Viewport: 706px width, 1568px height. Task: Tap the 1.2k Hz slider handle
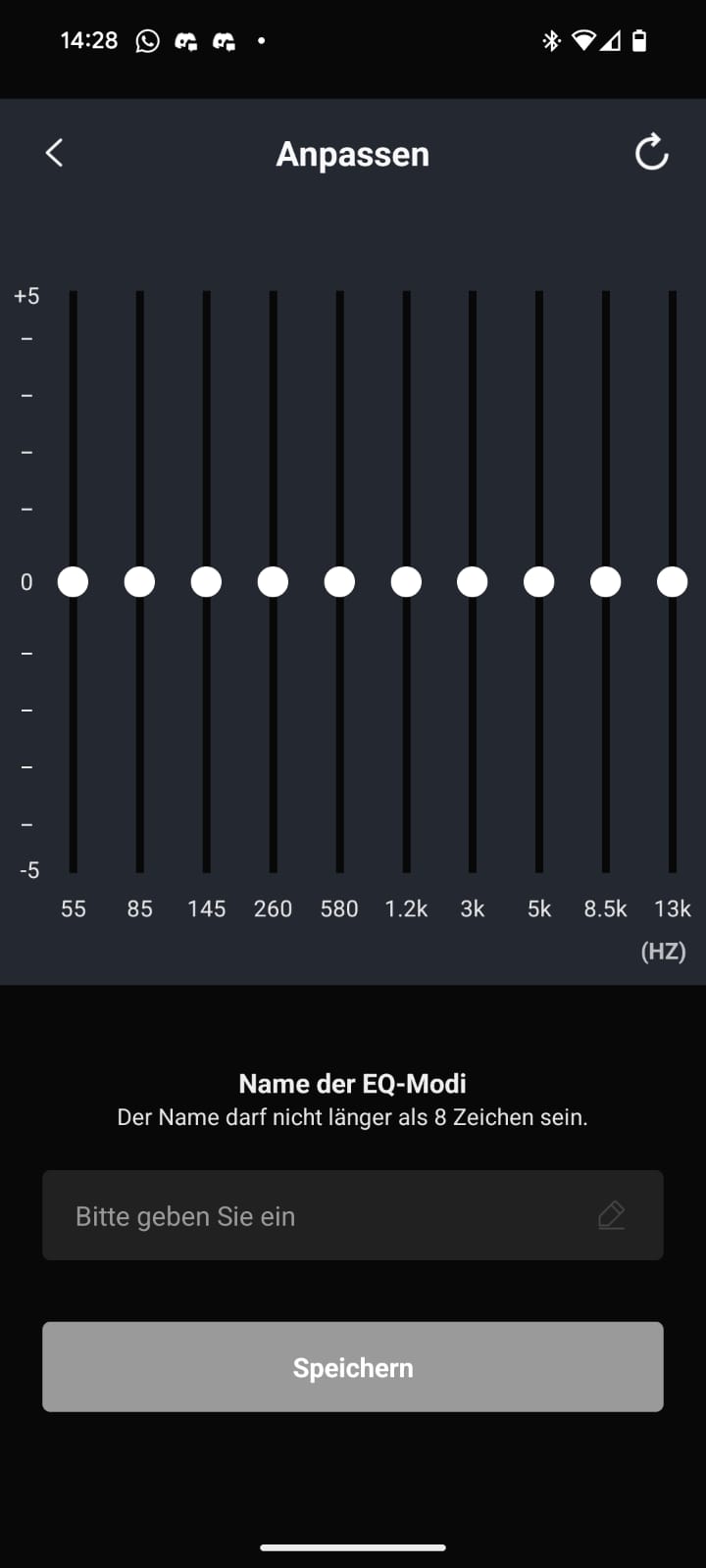406,581
